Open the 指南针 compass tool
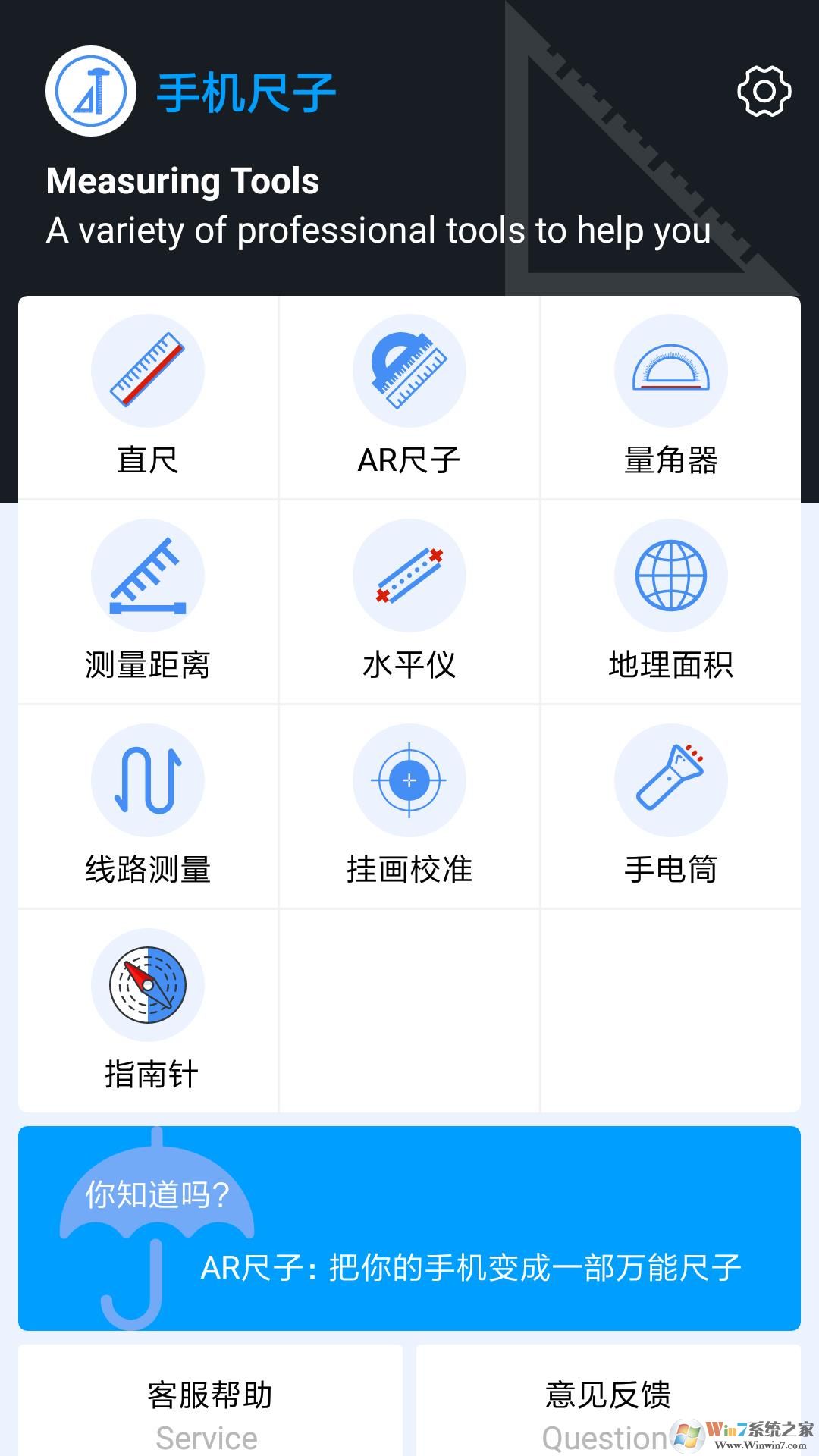 pyautogui.click(x=148, y=1016)
